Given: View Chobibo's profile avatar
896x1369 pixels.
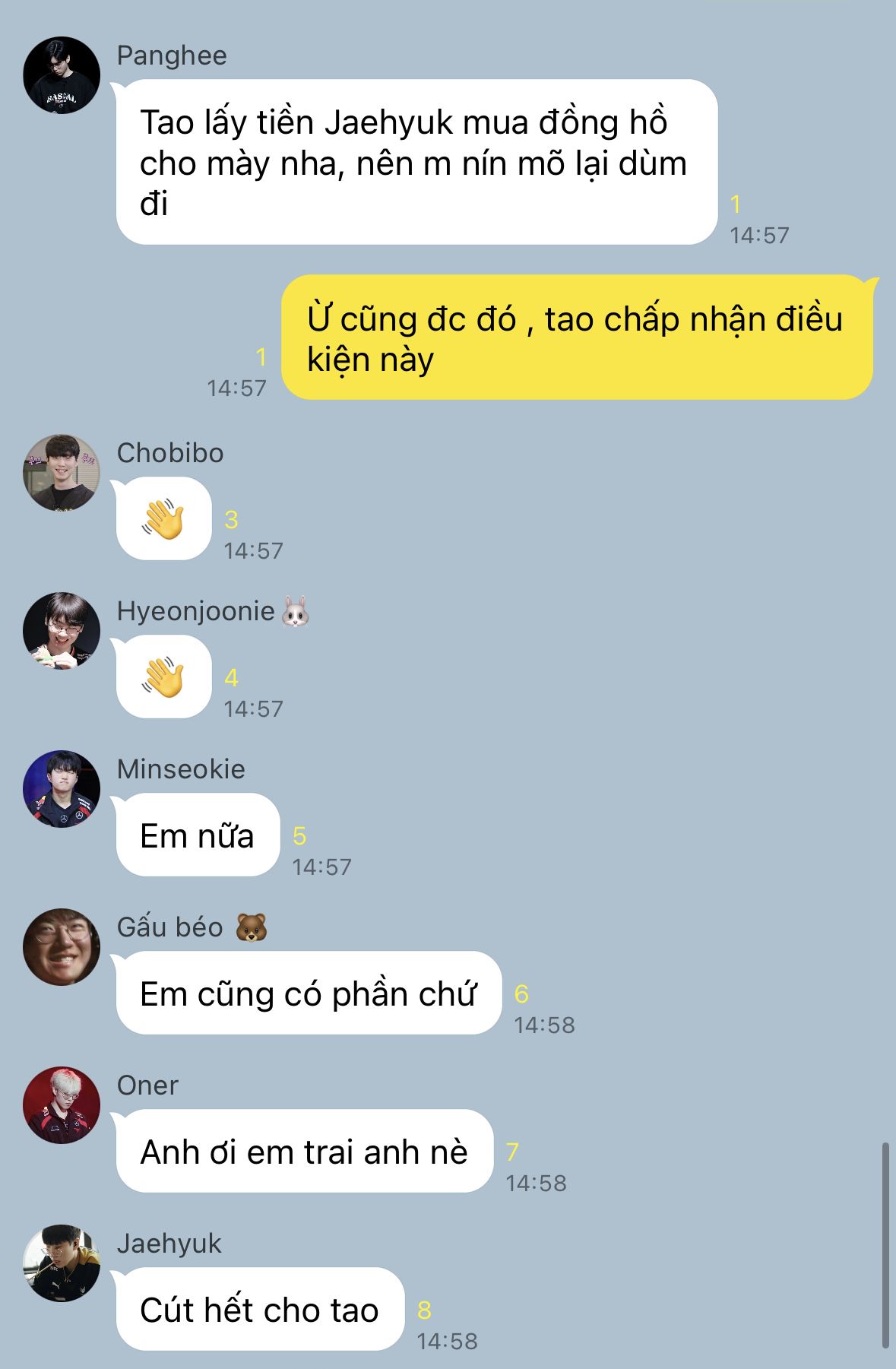Looking at the screenshot, I should [x=62, y=473].
